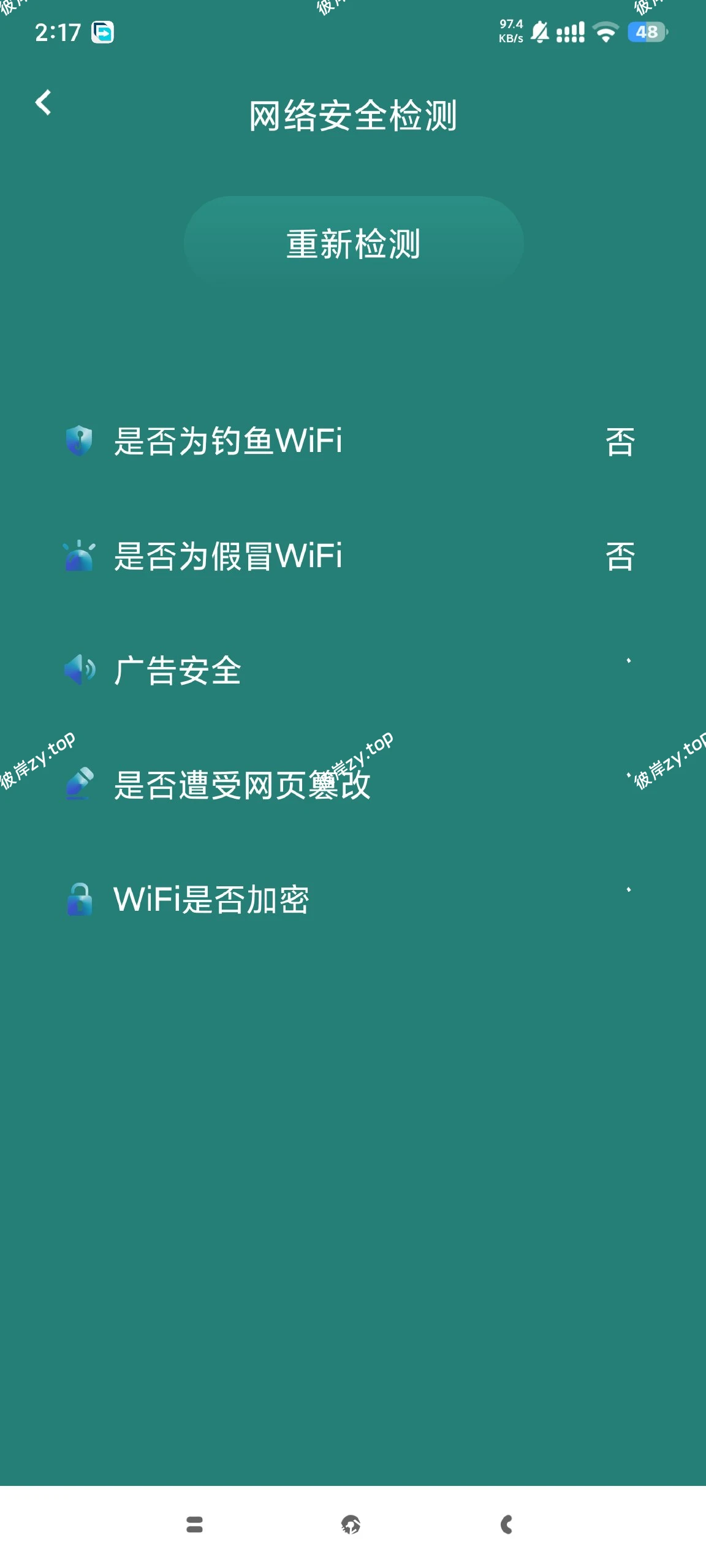The image size is (706, 1568).
Task: Click the muted notification bell icon
Action: (x=541, y=34)
